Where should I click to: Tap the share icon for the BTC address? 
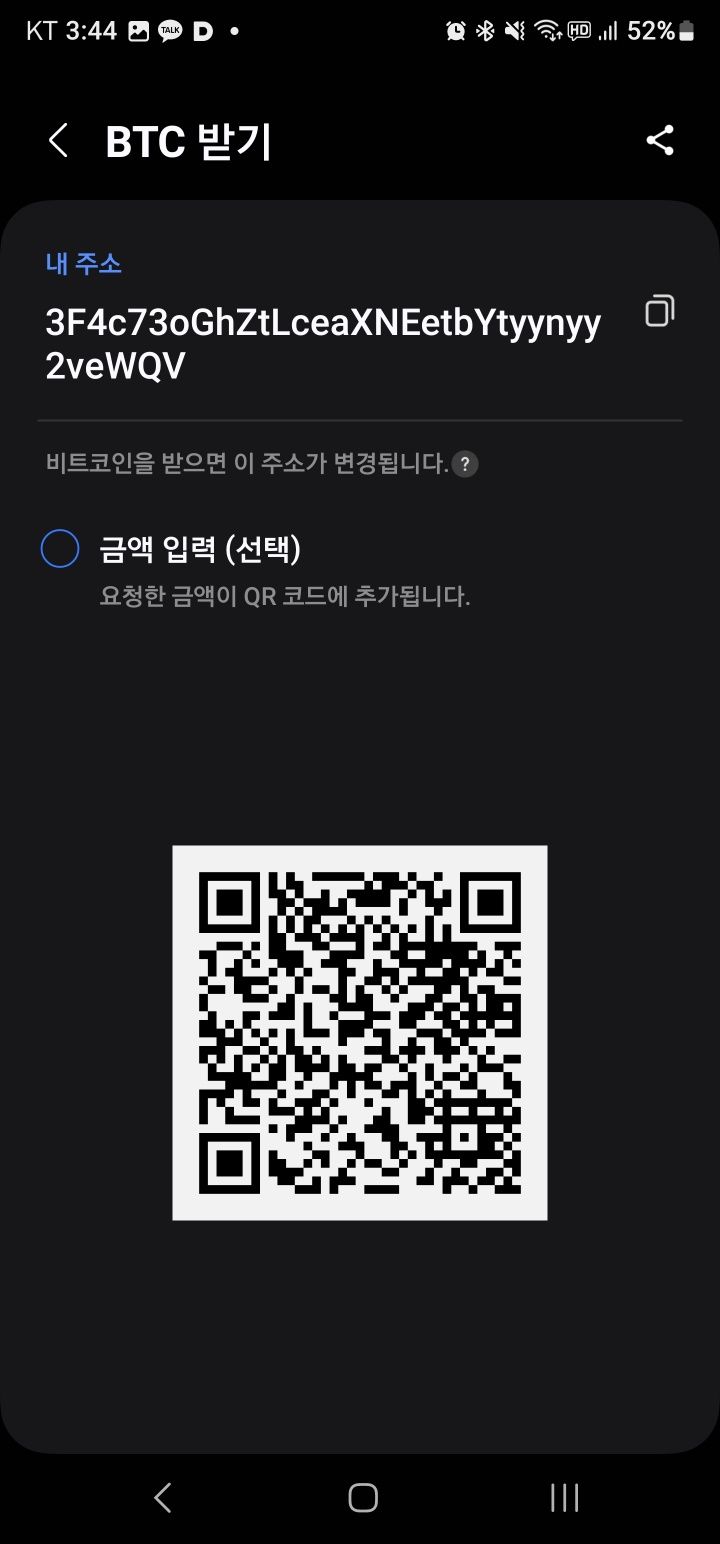(x=660, y=140)
